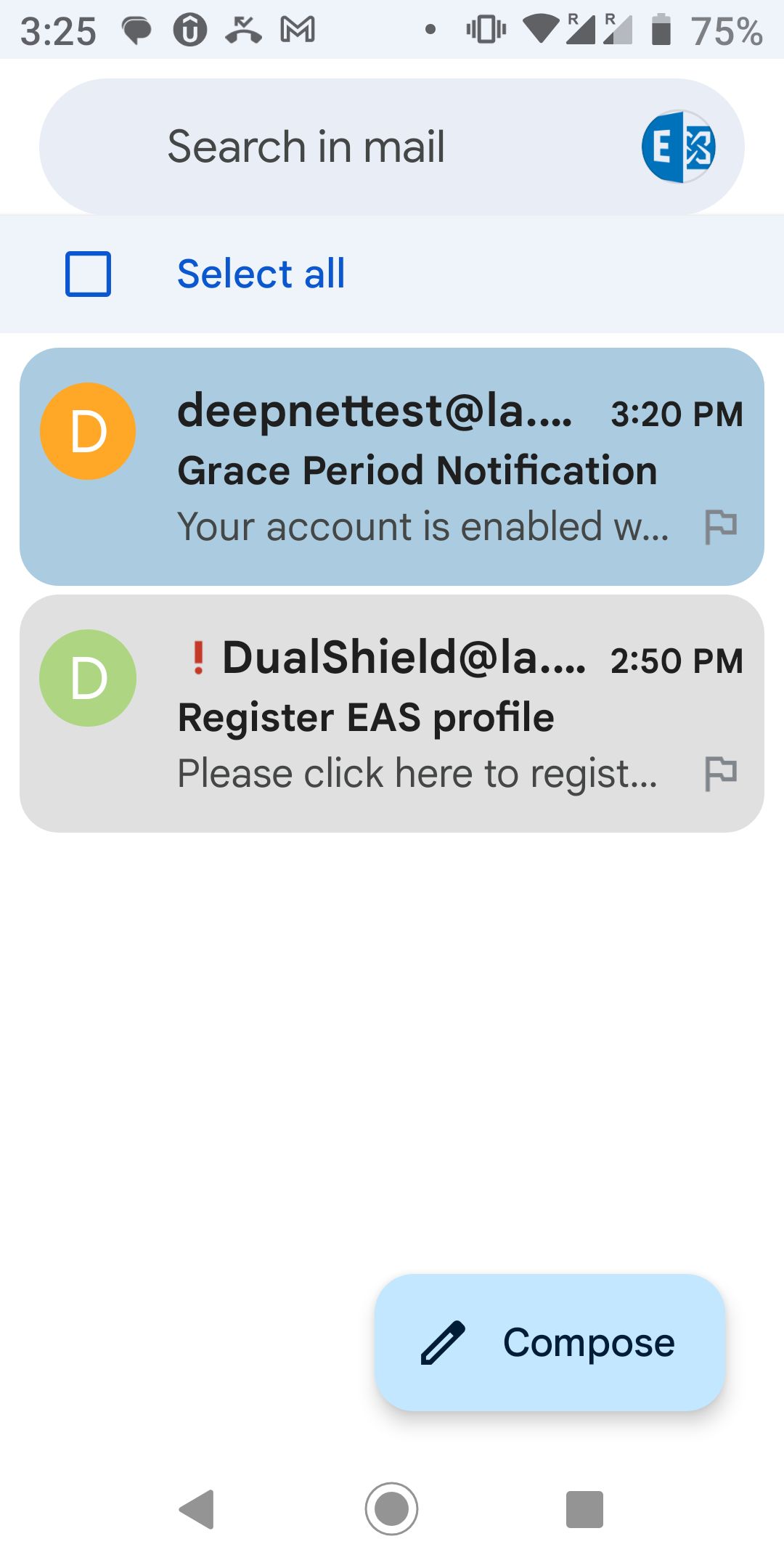784x1568 pixels.
Task: Open the Search in mail field
Action: coord(305,147)
